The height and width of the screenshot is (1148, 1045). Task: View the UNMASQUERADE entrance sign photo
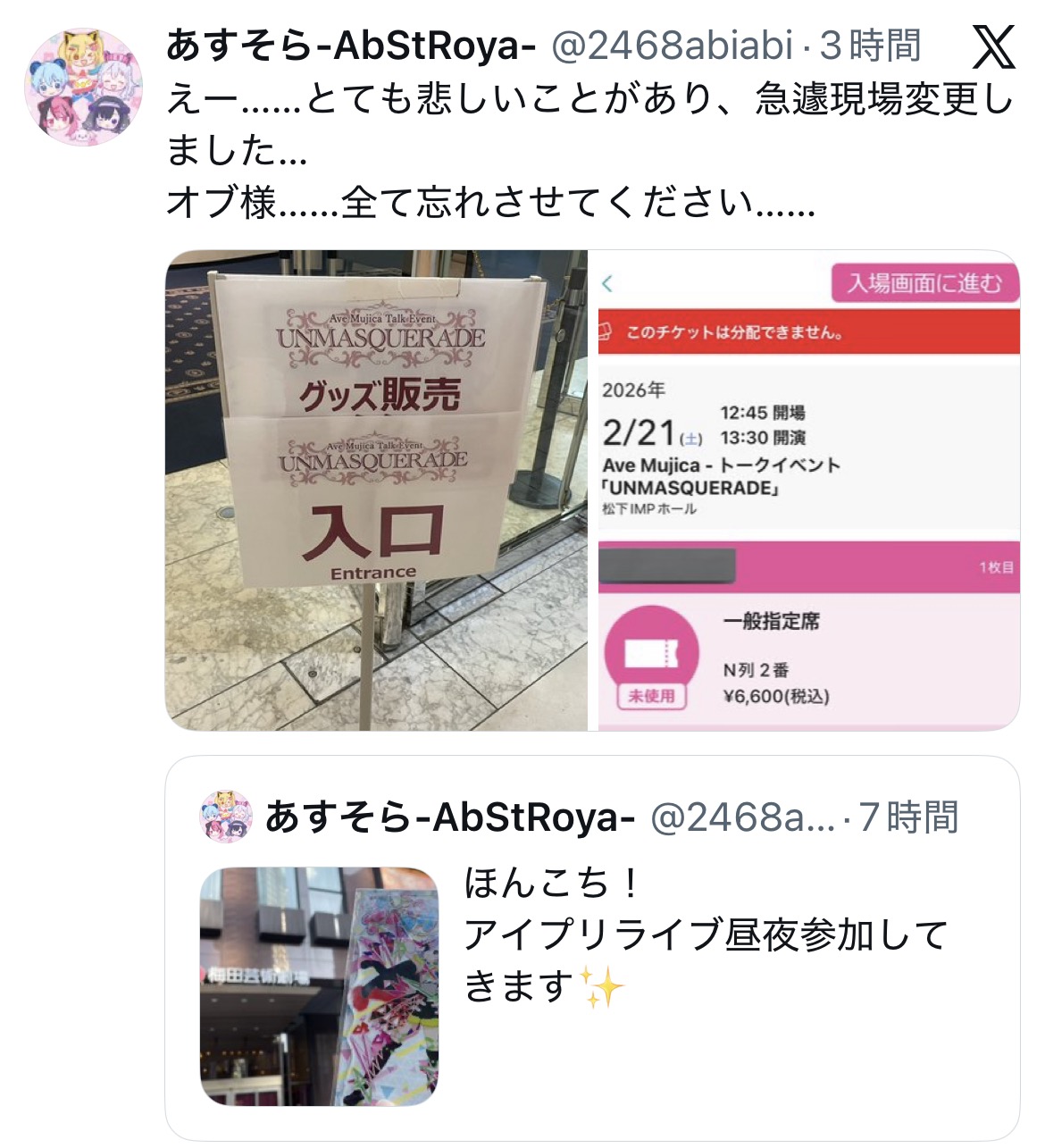tap(376, 490)
